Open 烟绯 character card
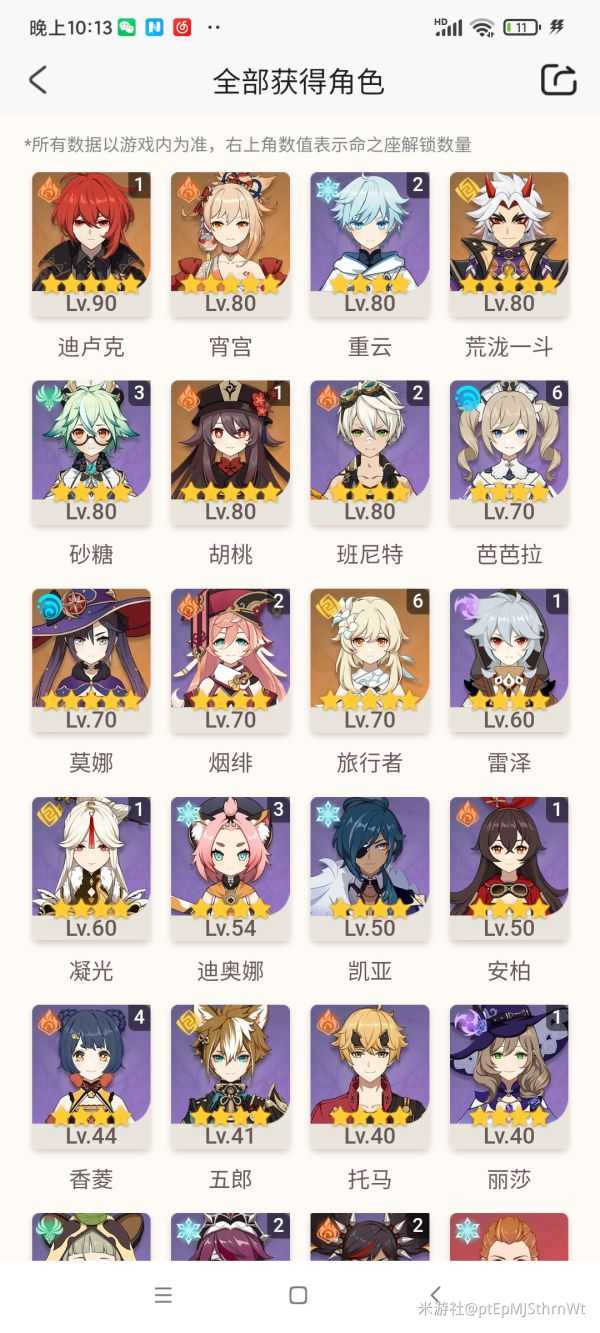This screenshot has height=1333, width=600. coord(230,661)
